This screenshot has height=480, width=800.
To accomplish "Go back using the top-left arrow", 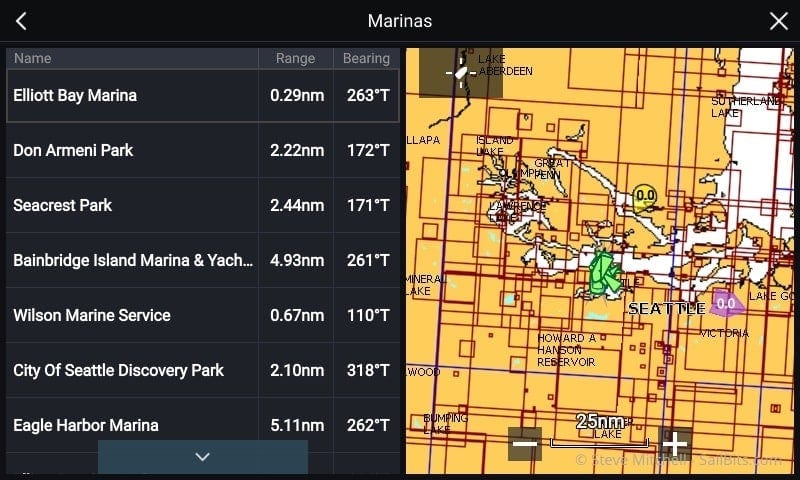I will (x=21, y=21).
